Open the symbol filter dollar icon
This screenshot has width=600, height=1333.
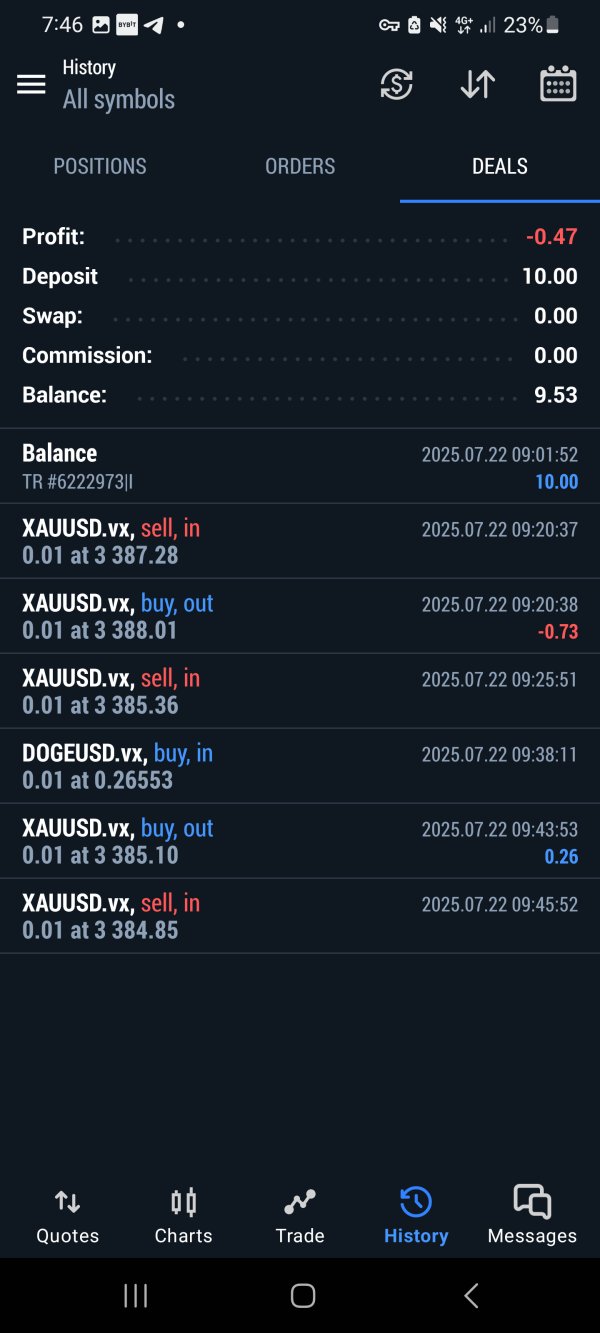[397, 85]
